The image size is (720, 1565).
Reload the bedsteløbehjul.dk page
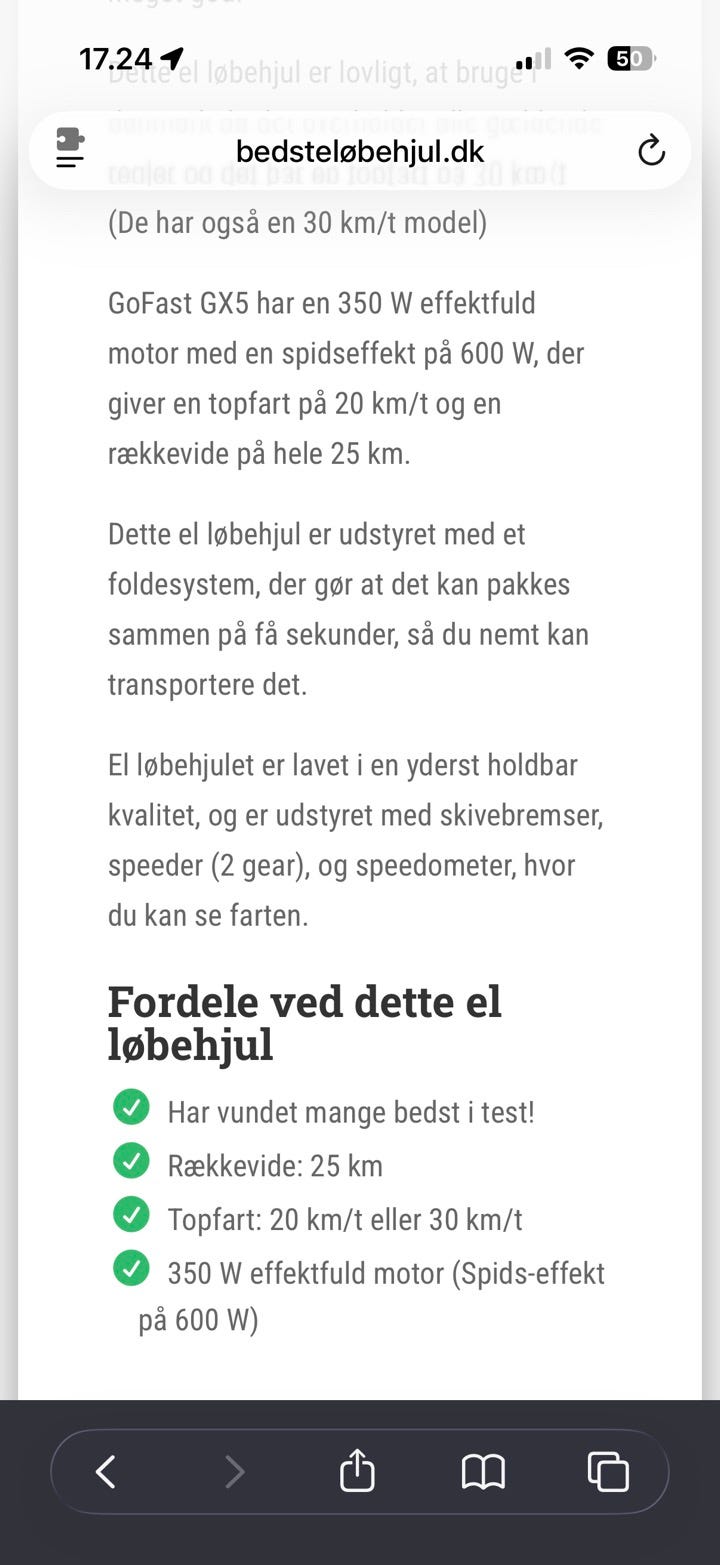(651, 150)
